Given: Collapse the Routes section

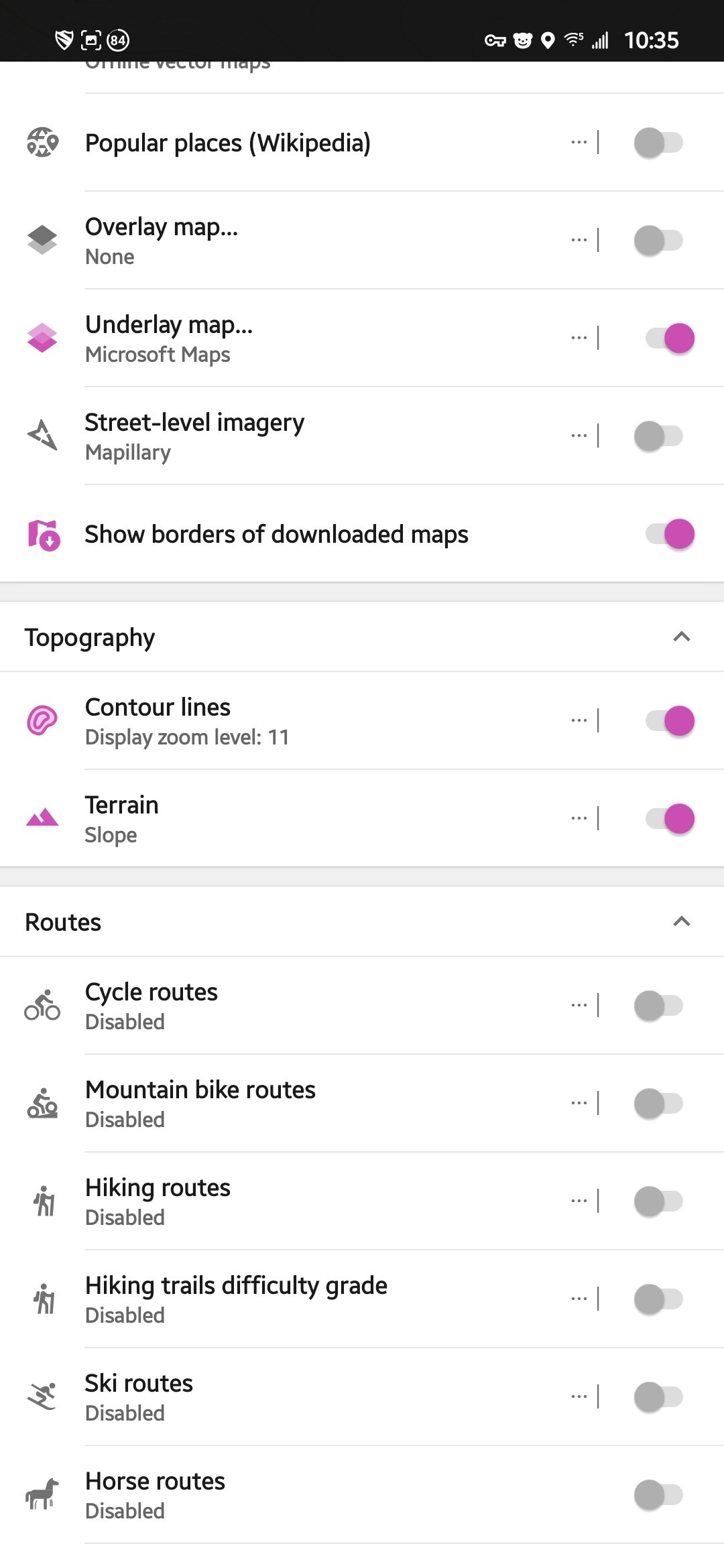Looking at the screenshot, I should point(681,921).
